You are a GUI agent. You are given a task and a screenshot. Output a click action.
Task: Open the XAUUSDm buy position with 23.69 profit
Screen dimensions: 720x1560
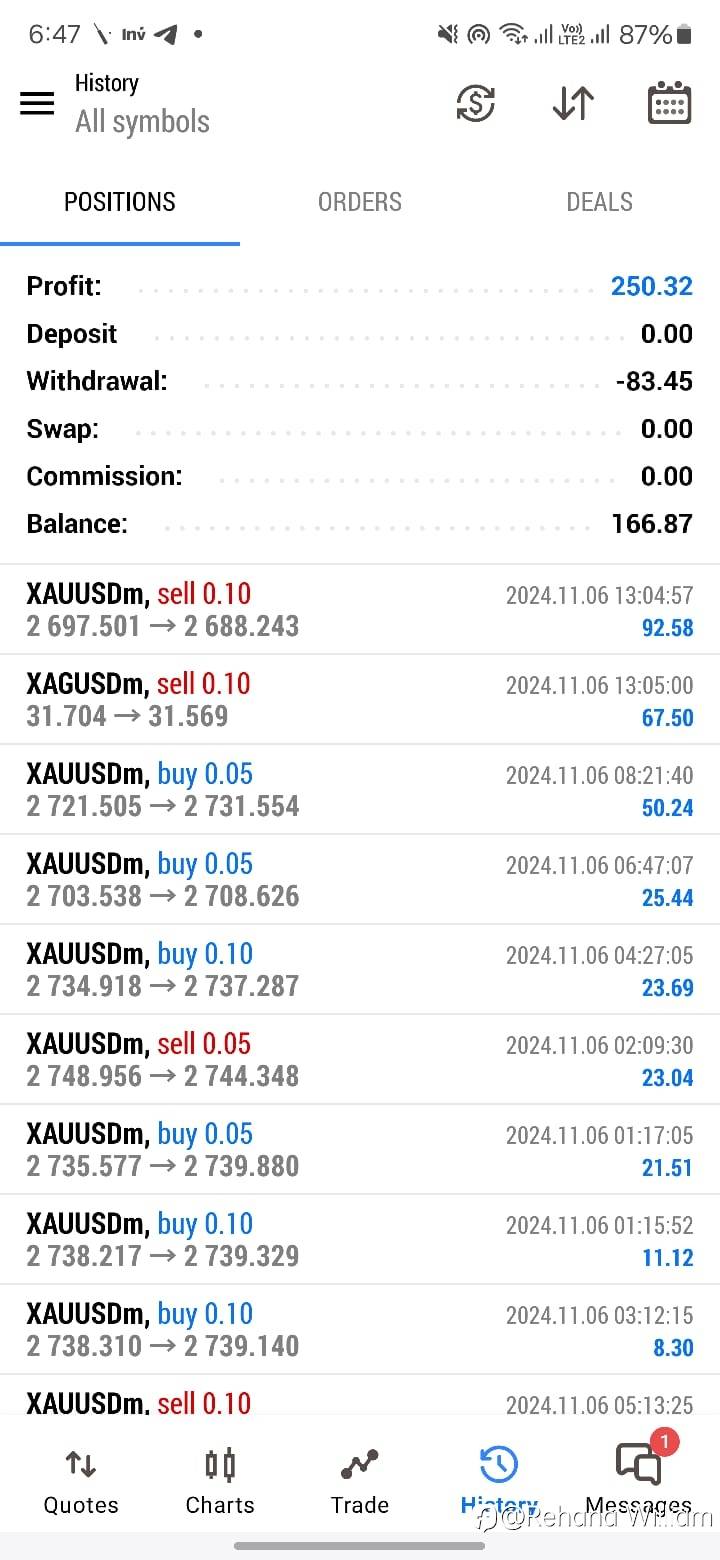point(360,970)
